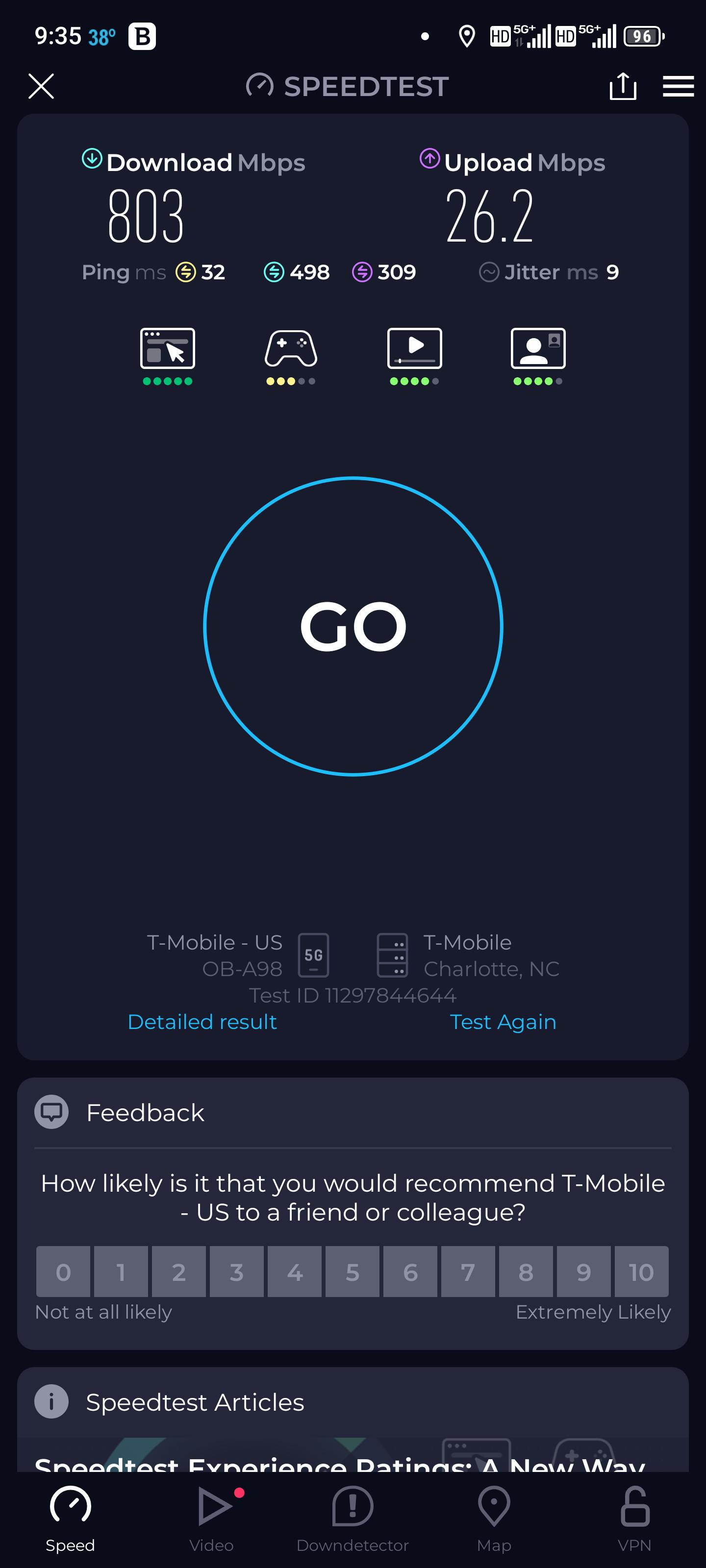Choose rating 5 in Feedback
Viewport: 706px width, 1568px height.
[352, 1272]
